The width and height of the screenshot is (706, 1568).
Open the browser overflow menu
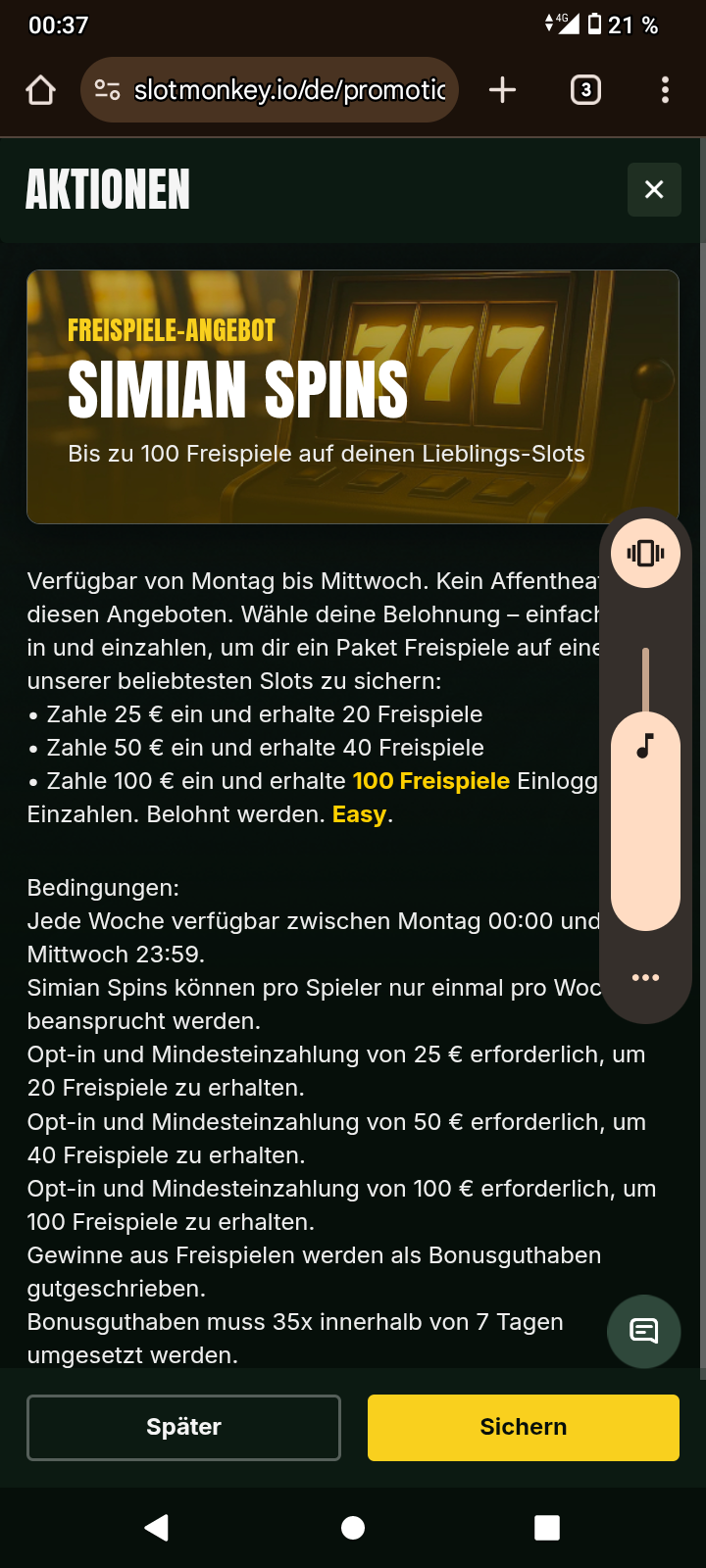pos(665,90)
